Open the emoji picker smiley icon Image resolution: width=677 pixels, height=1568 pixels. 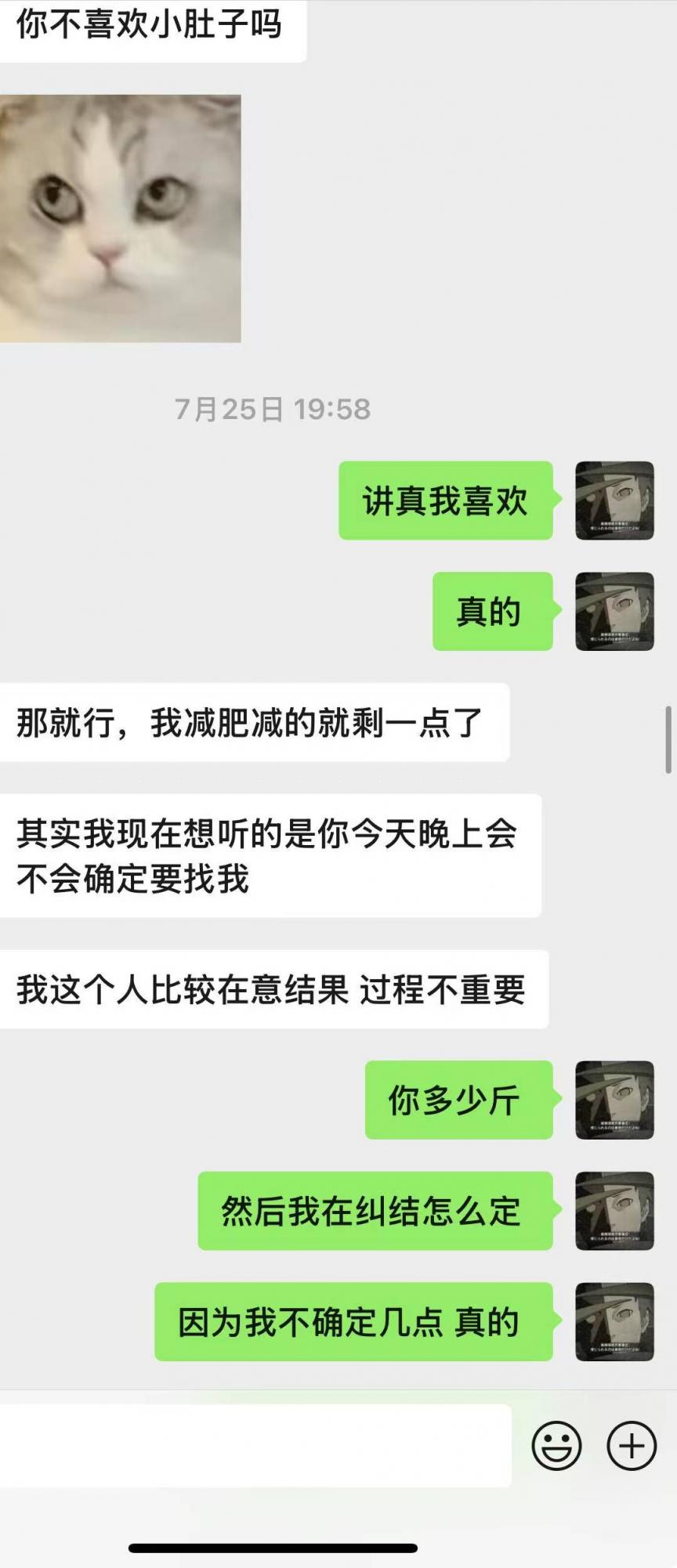point(556,1446)
